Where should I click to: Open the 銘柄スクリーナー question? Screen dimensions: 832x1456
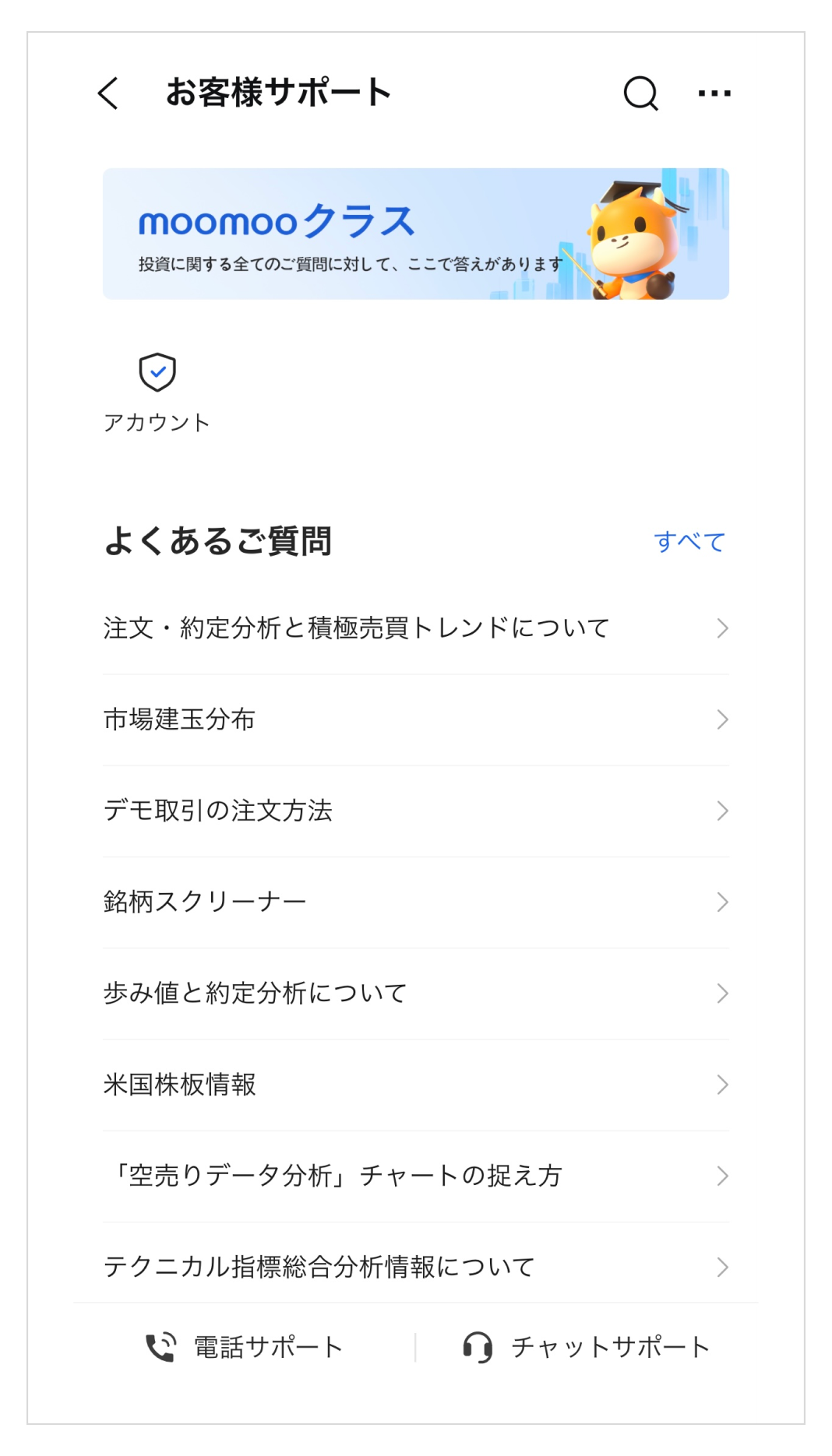click(x=416, y=902)
